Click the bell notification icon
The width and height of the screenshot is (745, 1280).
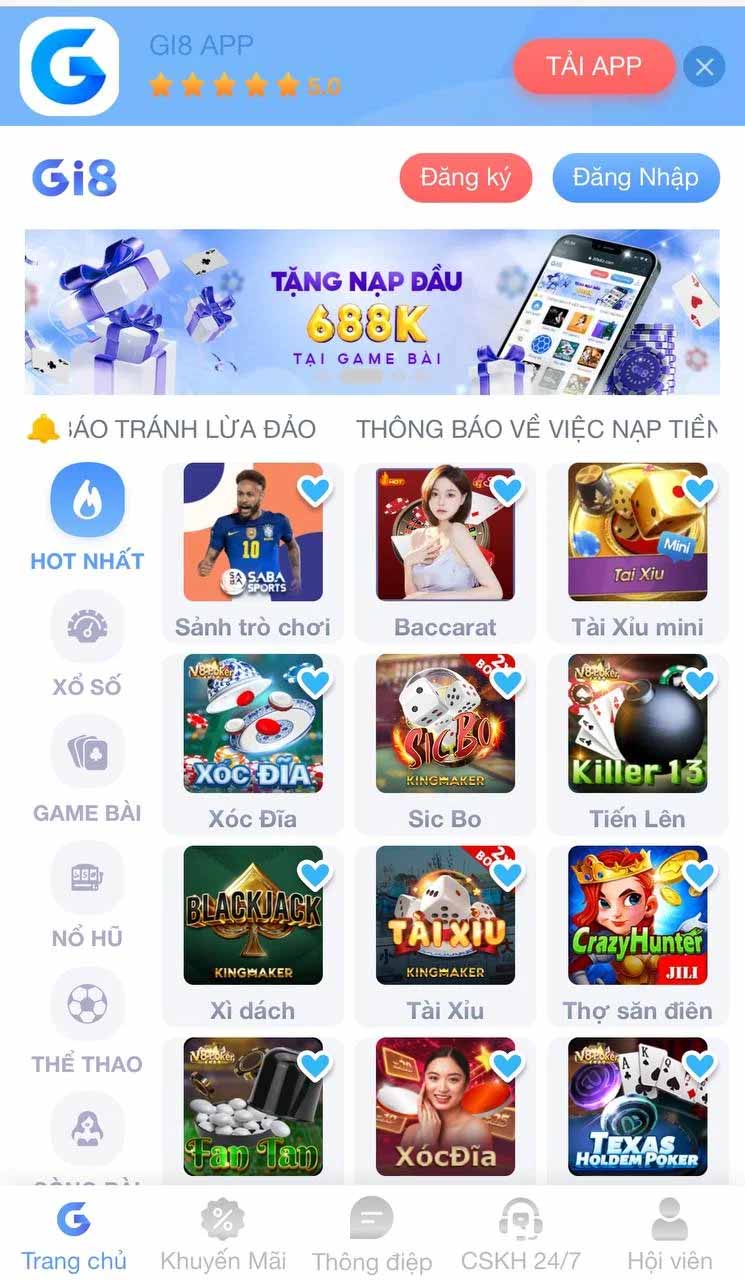42,427
